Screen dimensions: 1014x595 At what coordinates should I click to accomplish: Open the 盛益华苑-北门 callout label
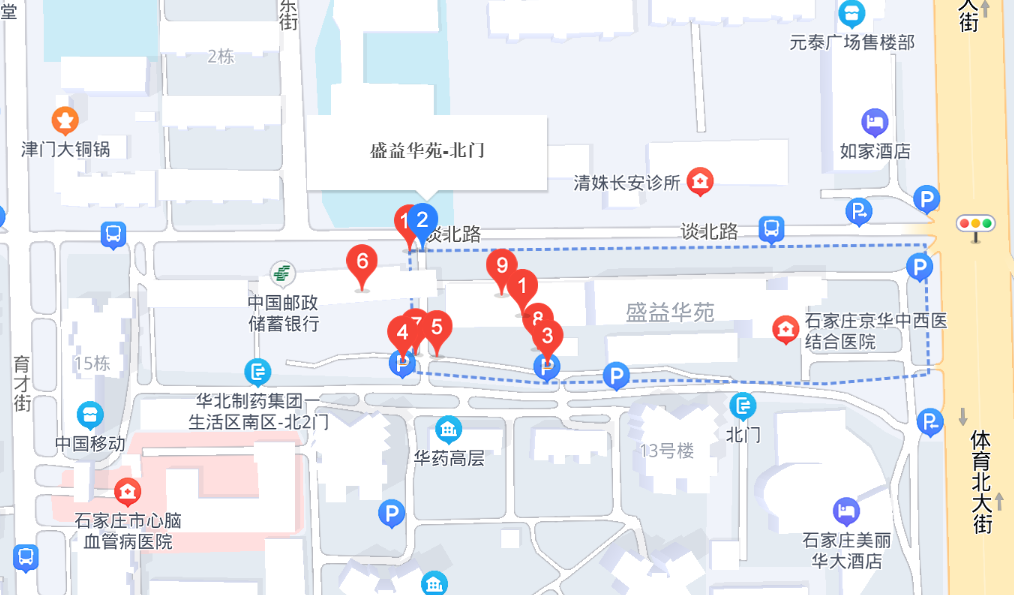pos(427,152)
